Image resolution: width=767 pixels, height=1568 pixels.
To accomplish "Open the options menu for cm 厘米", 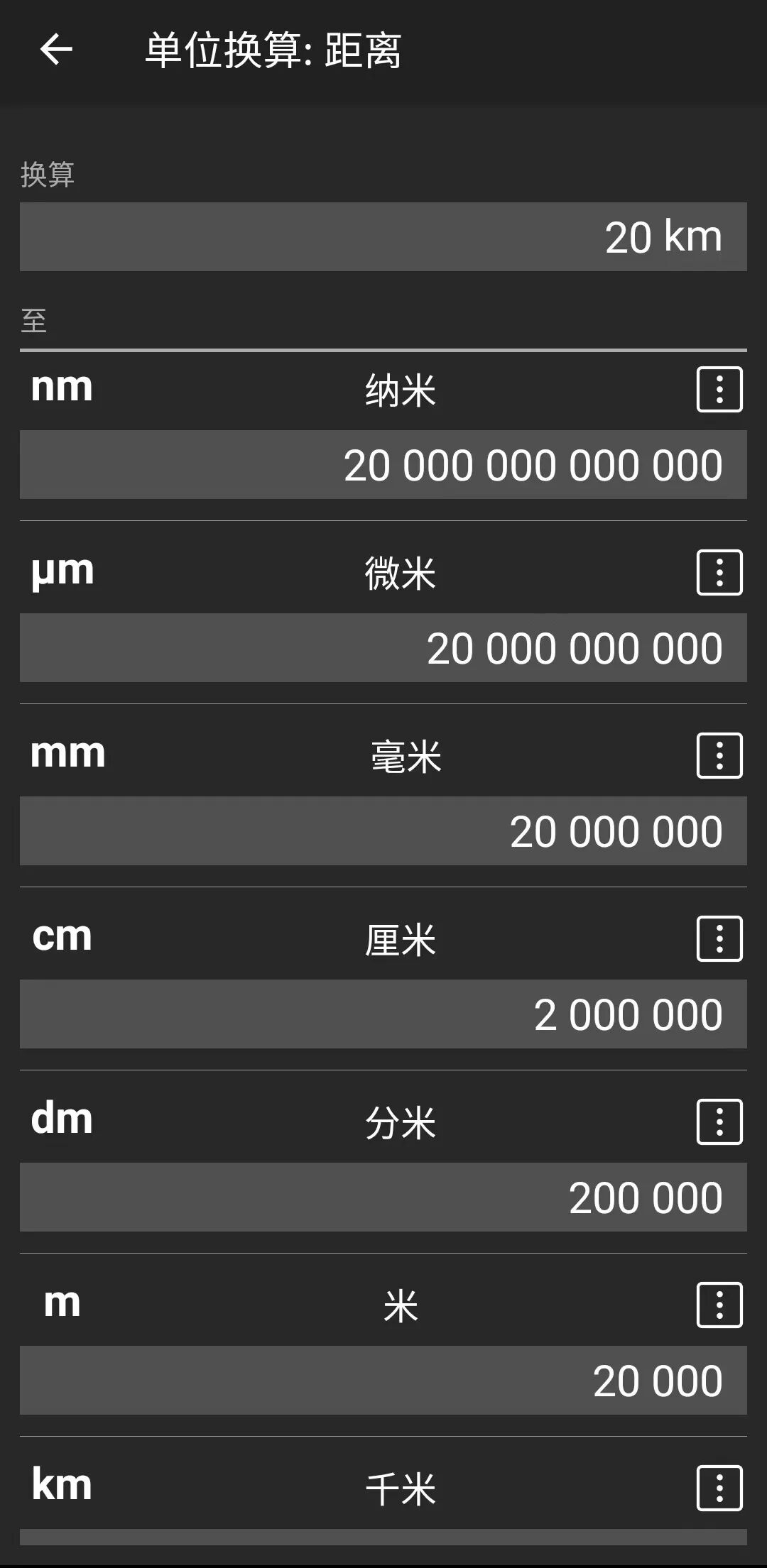I will coord(719,938).
